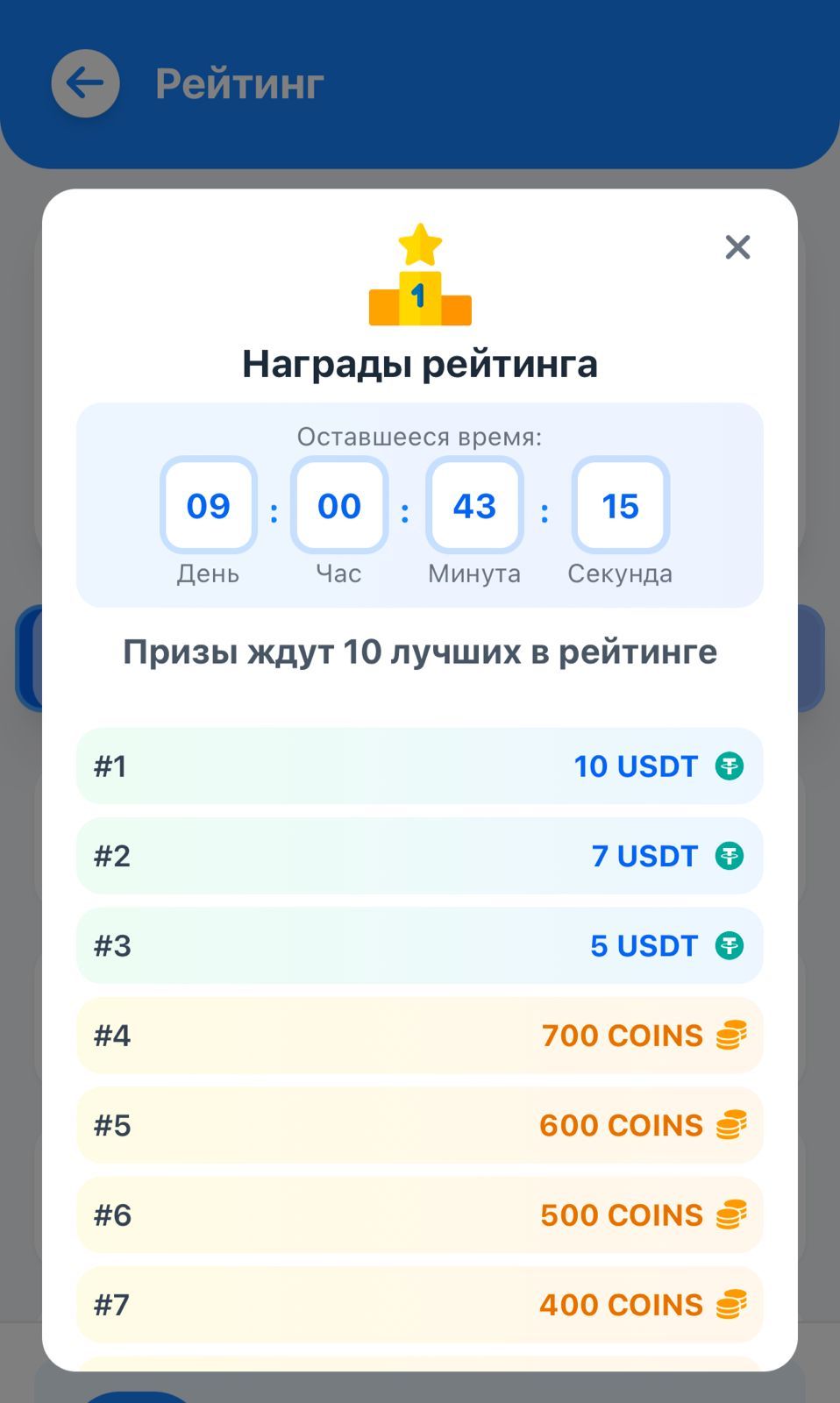
Task: Click the coins icon next to 400 COINS
Action: tap(730, 1304)
